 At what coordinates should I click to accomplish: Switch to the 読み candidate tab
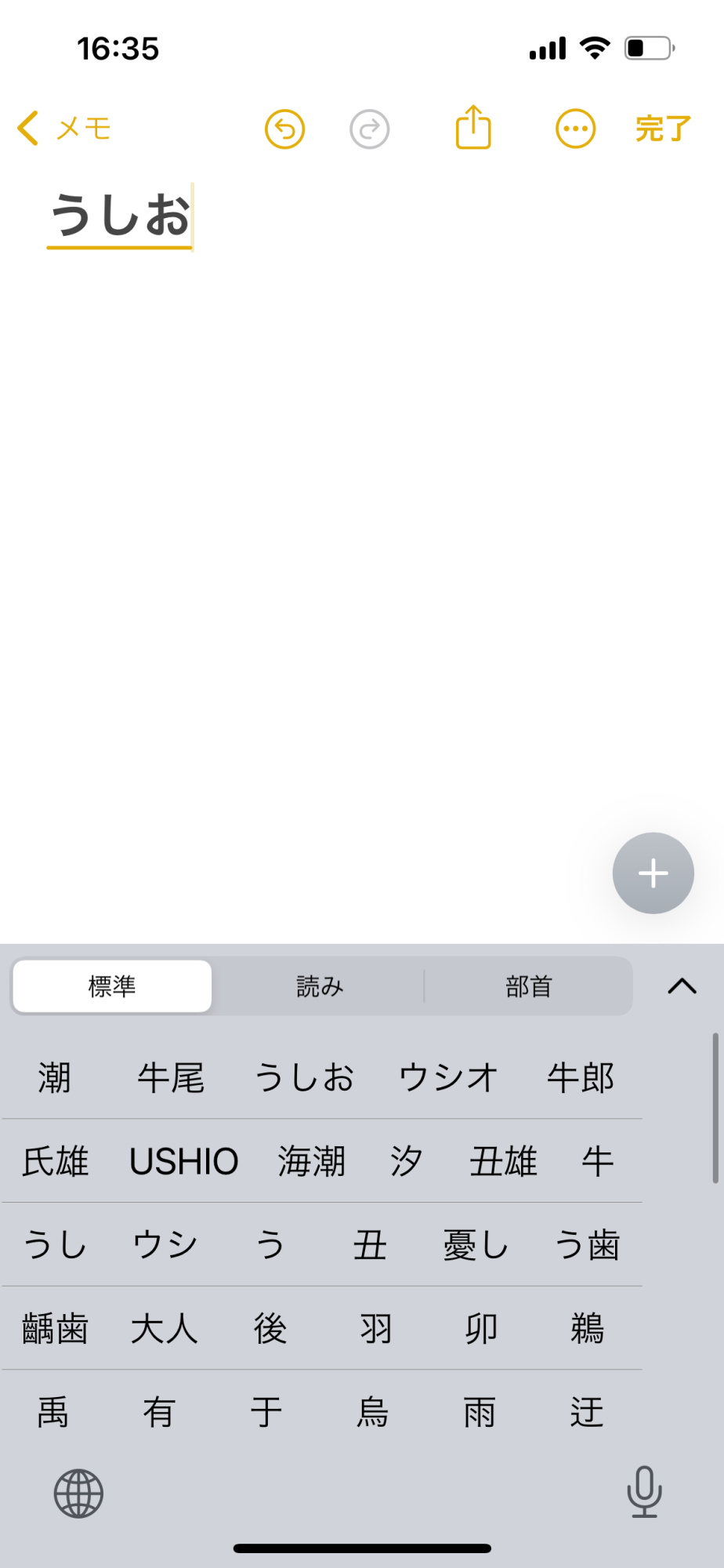(x=320, y=986)
